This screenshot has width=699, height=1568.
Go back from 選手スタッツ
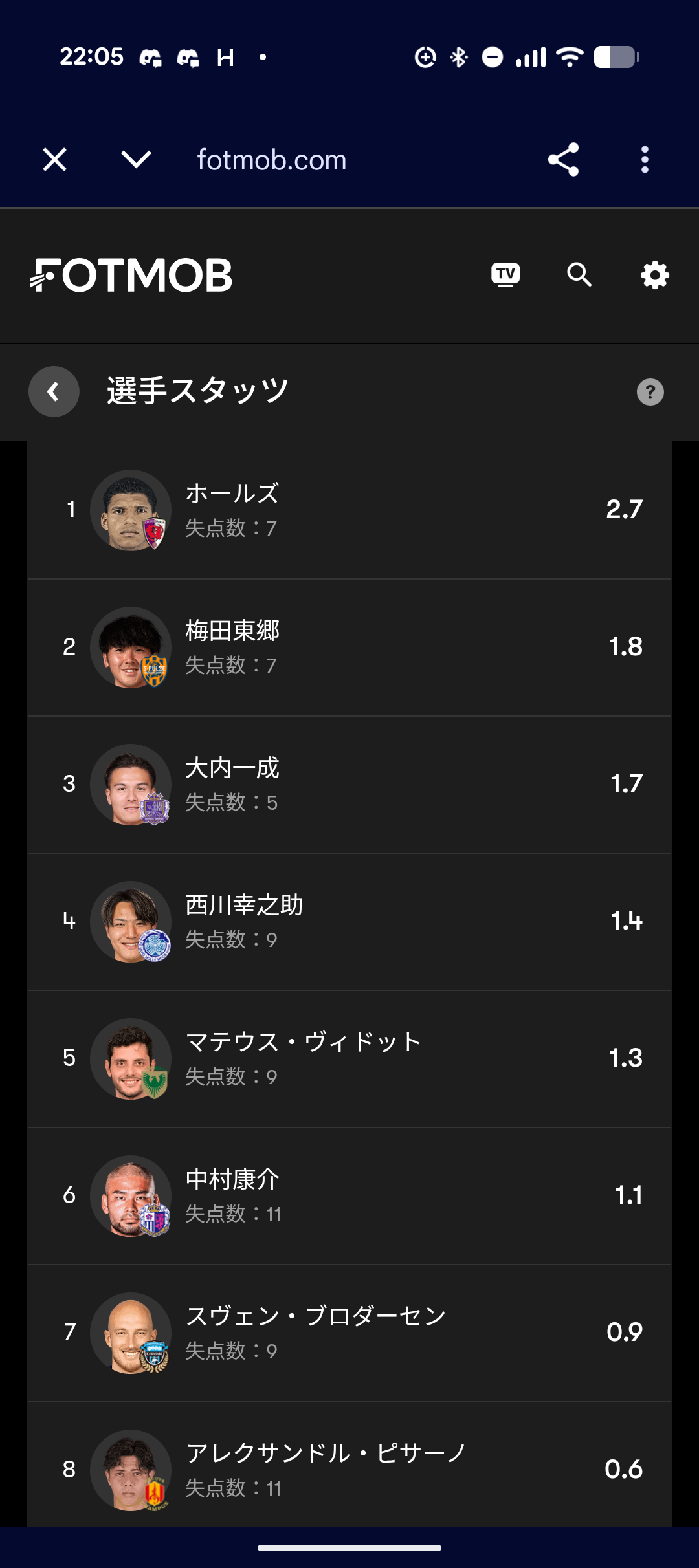(54, 391)
